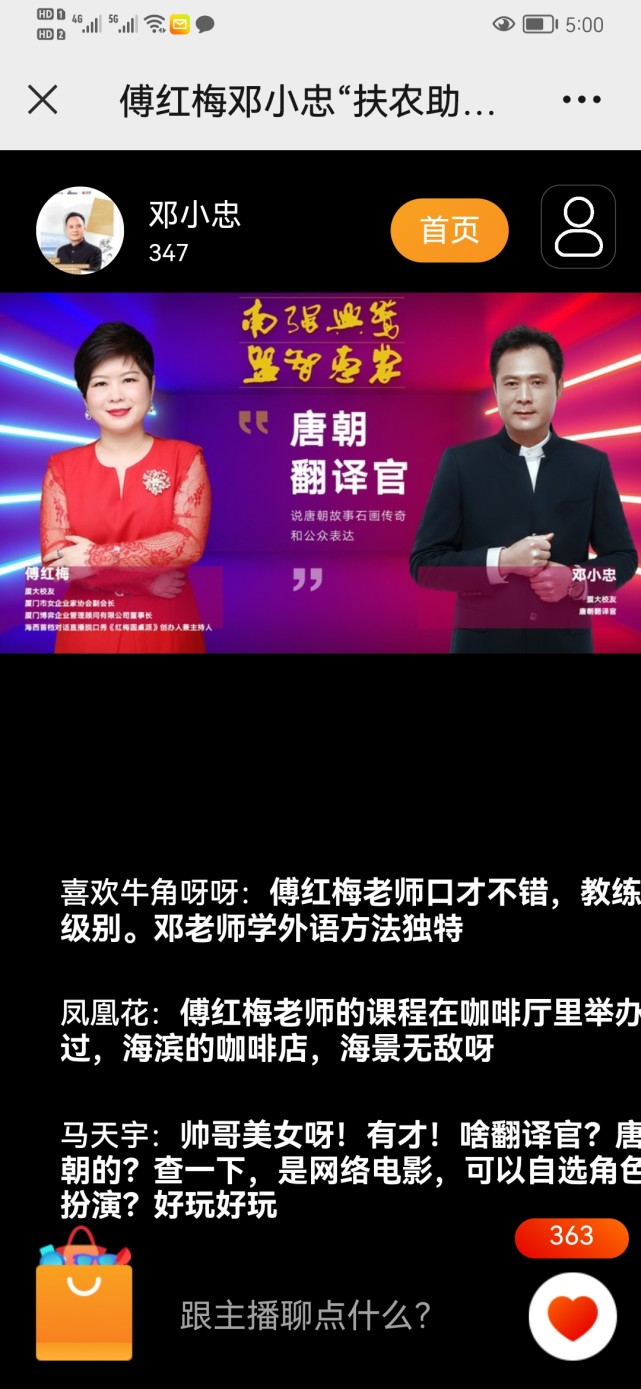The height and width of the screenshot is (1389, 641).
Task: Tap the 跟主播聊点什么 chat field
Action: pyautogui.click(x=305, y=1315)
